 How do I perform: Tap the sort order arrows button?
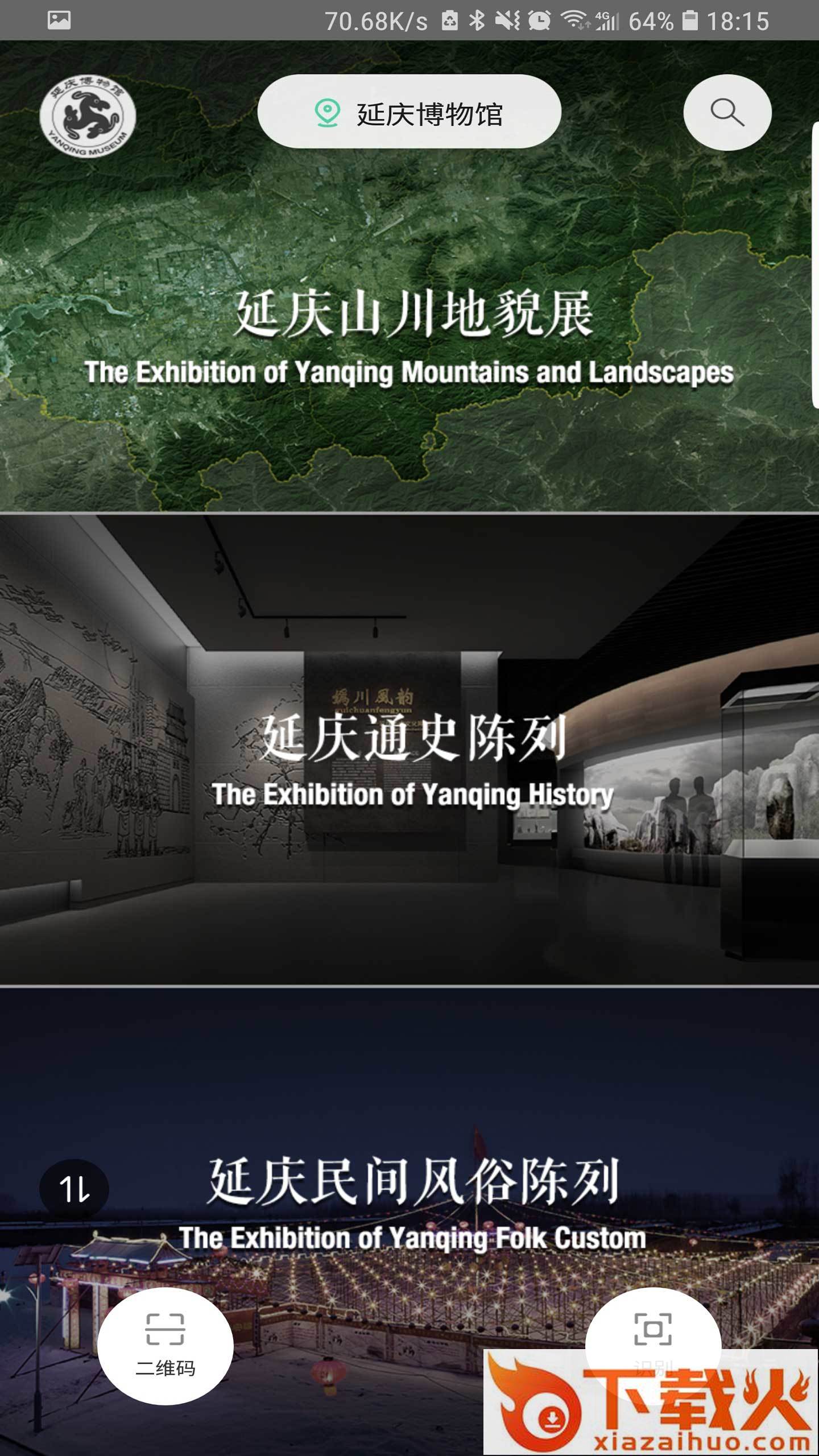pos(74,1189)
